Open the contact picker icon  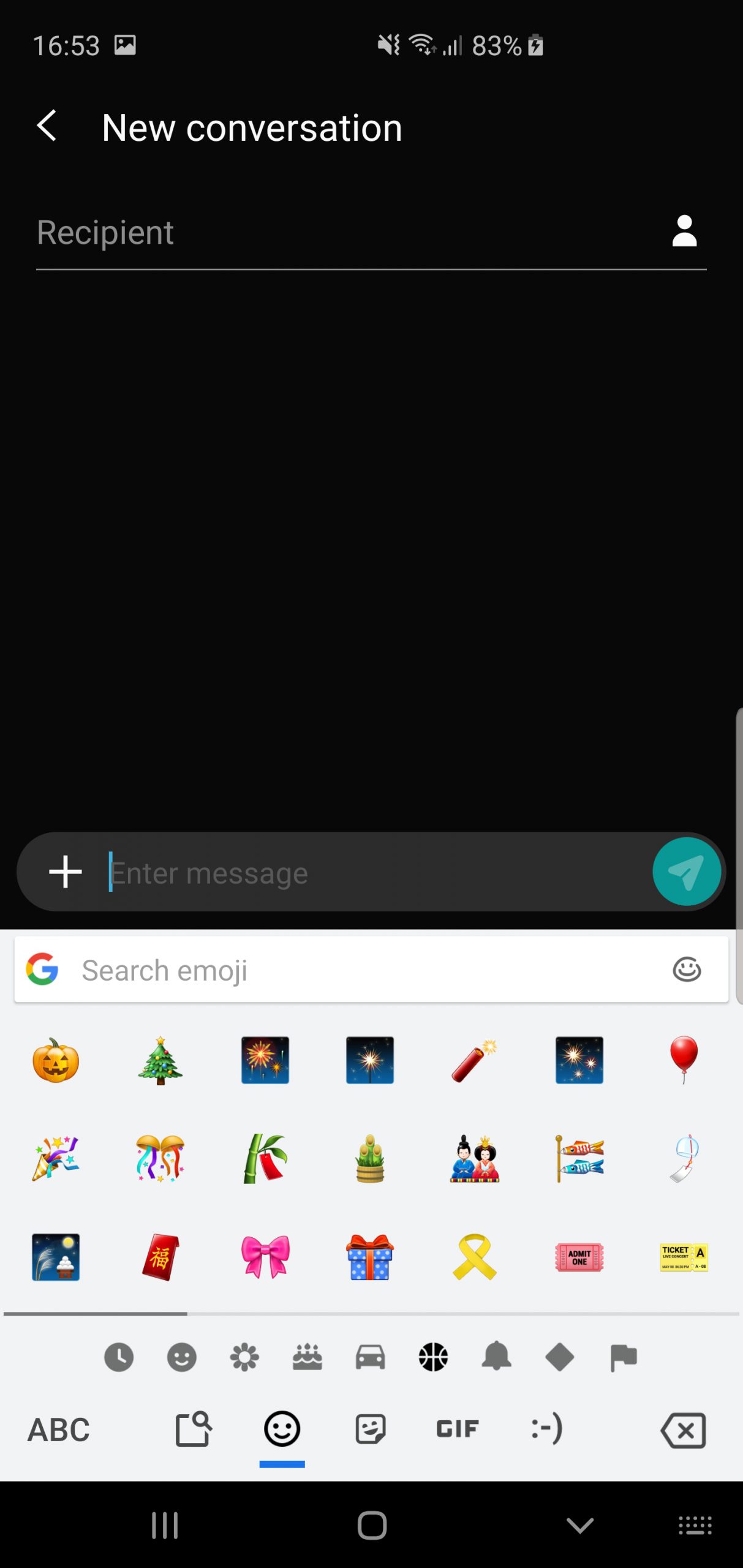pyautogui.click(x=684, y=232)
